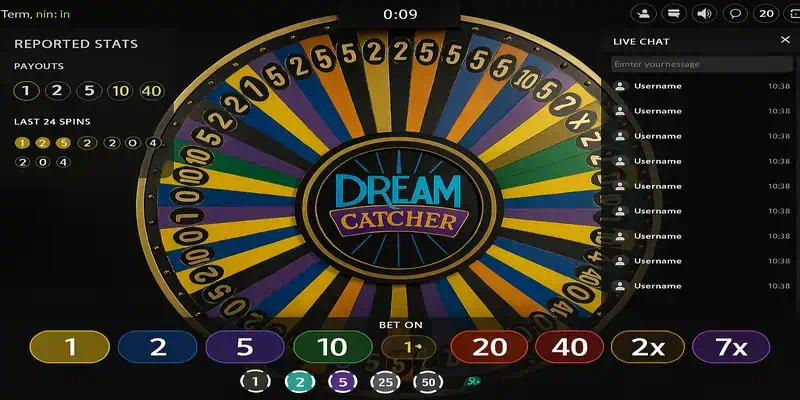This screenshot has width=800, height=400.
Task: Bet on the purple 5 segment
Action: 245,347
